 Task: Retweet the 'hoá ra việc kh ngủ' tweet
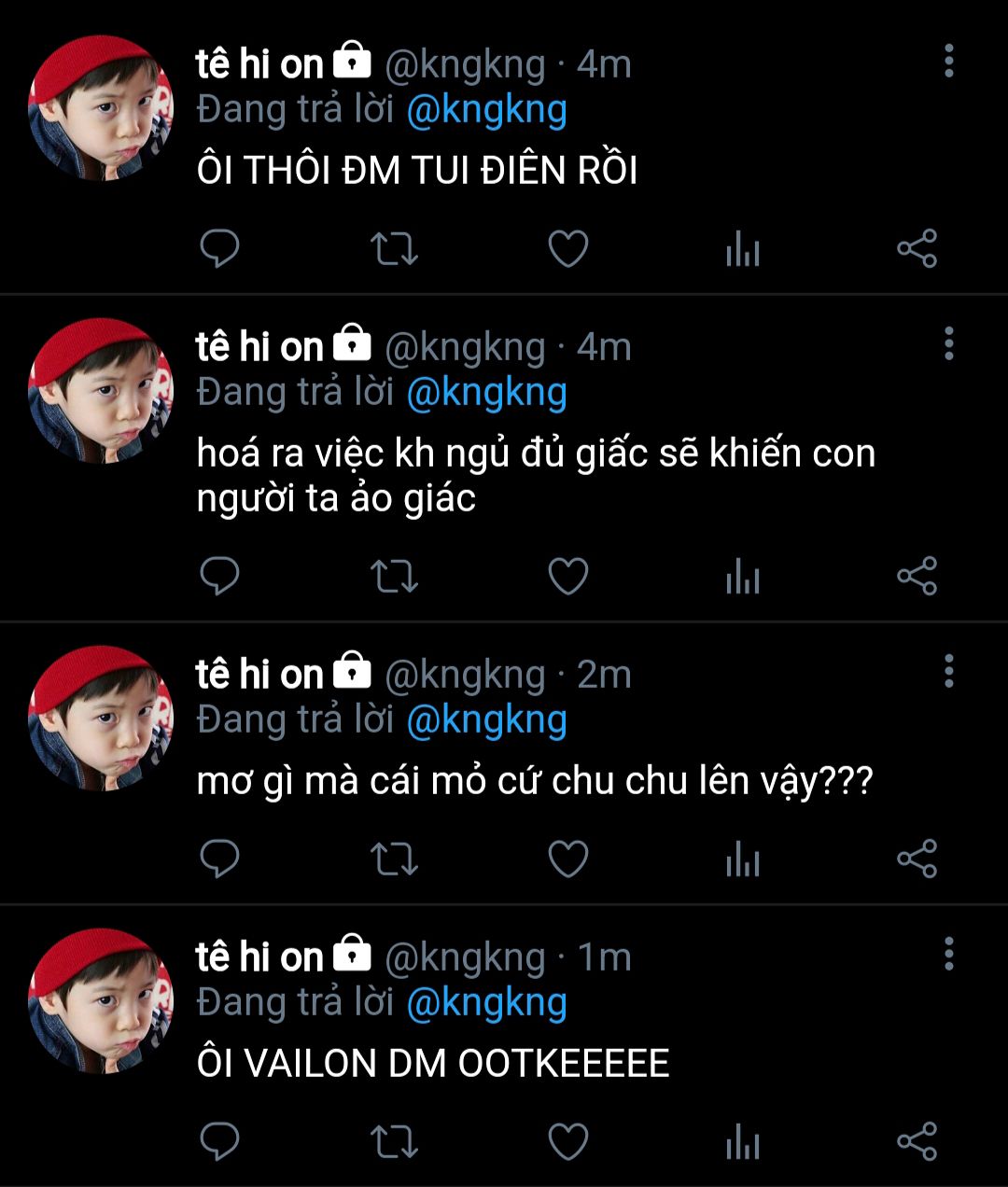pyautogui.click(x=394, y=577)
